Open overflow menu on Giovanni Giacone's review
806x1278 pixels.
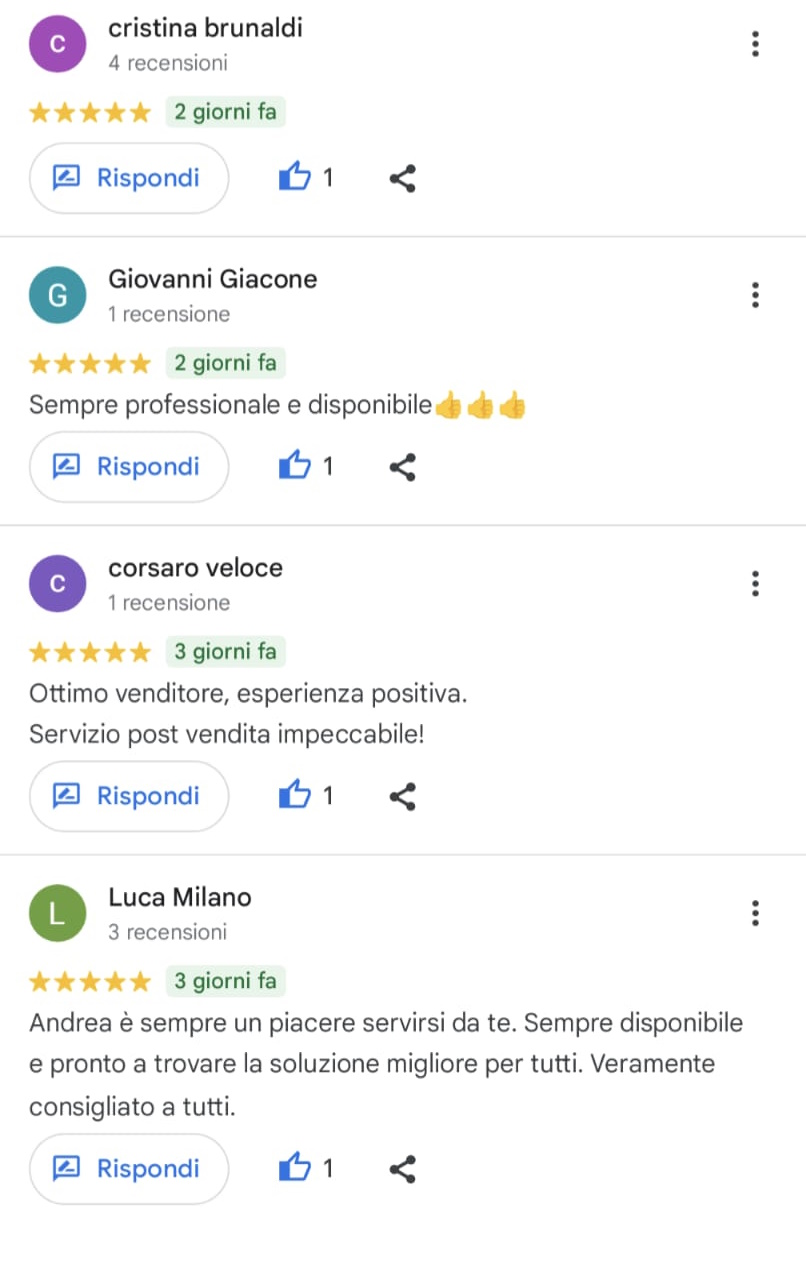[x=755, y=295]
